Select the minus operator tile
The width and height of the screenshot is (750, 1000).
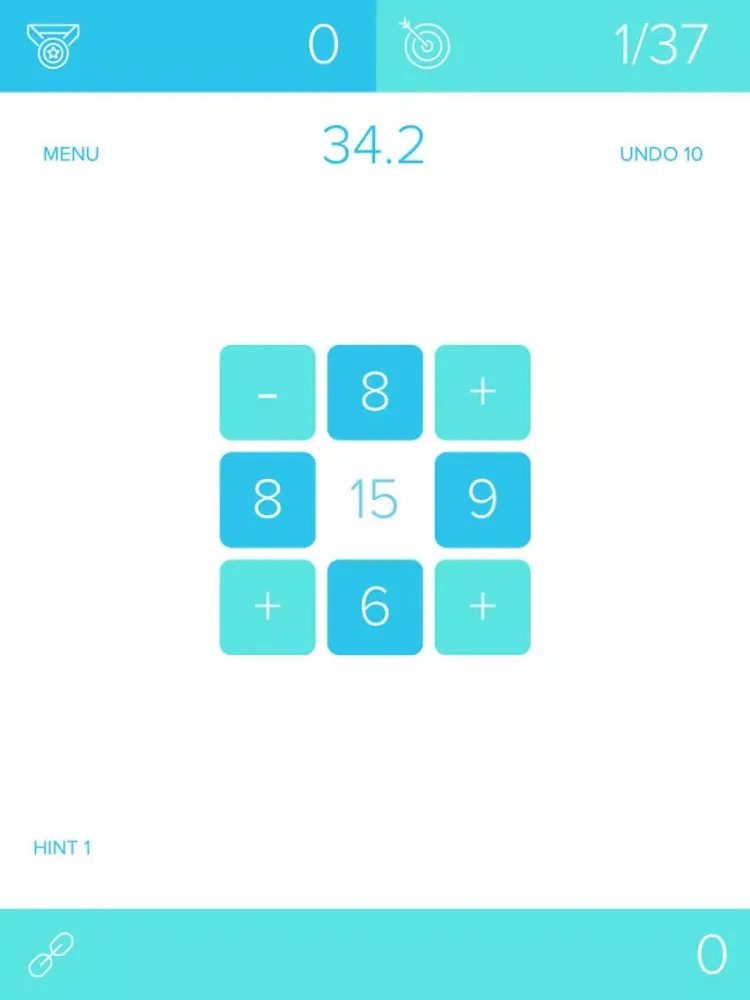(x=267, y=393)
